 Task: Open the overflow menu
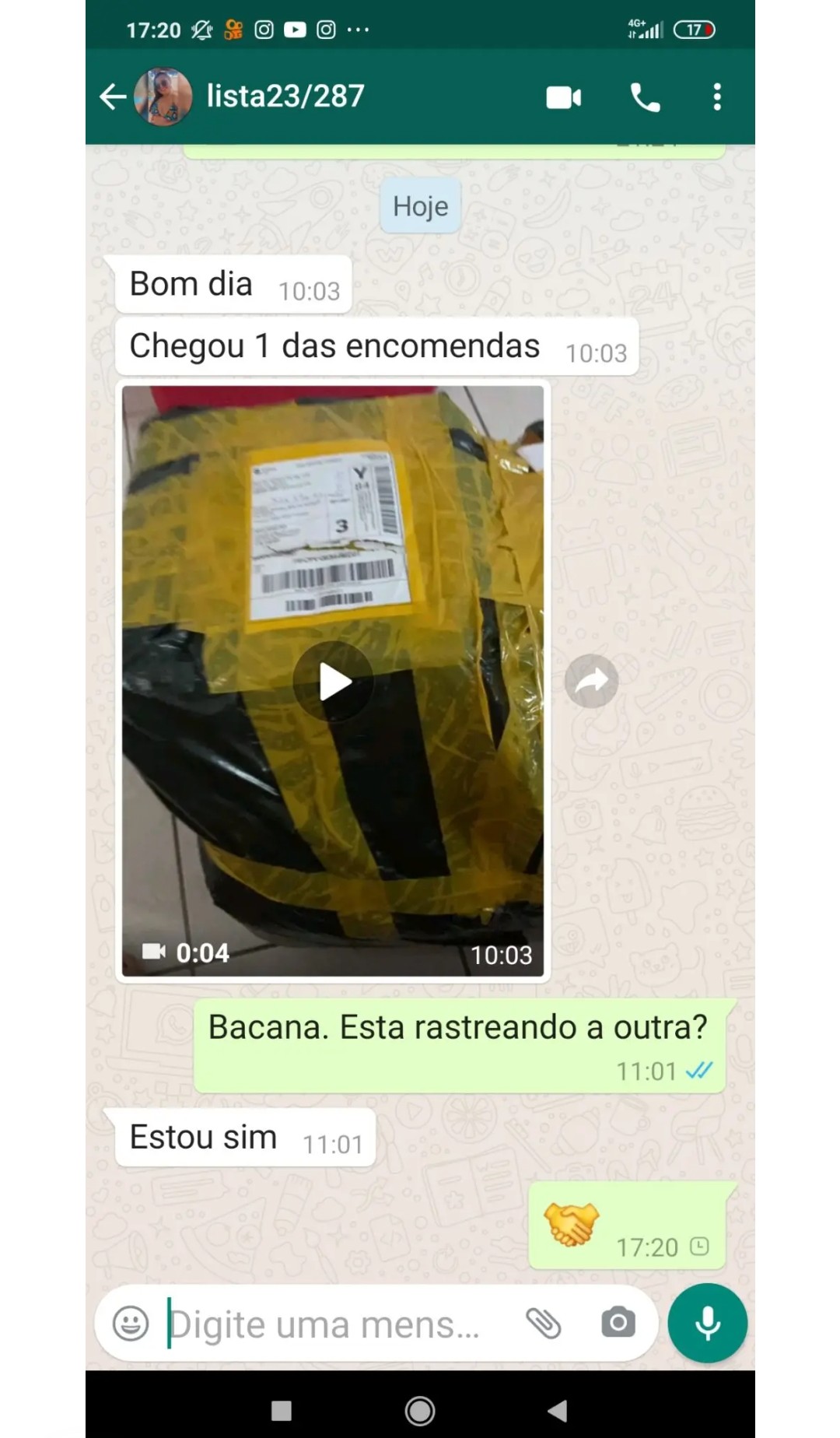coord(717,97)
